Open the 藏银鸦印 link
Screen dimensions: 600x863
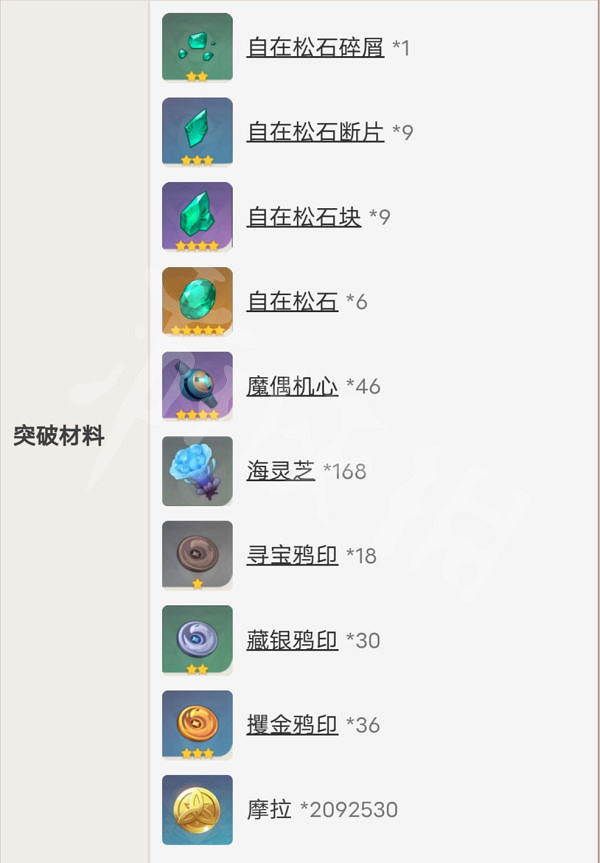292,640
